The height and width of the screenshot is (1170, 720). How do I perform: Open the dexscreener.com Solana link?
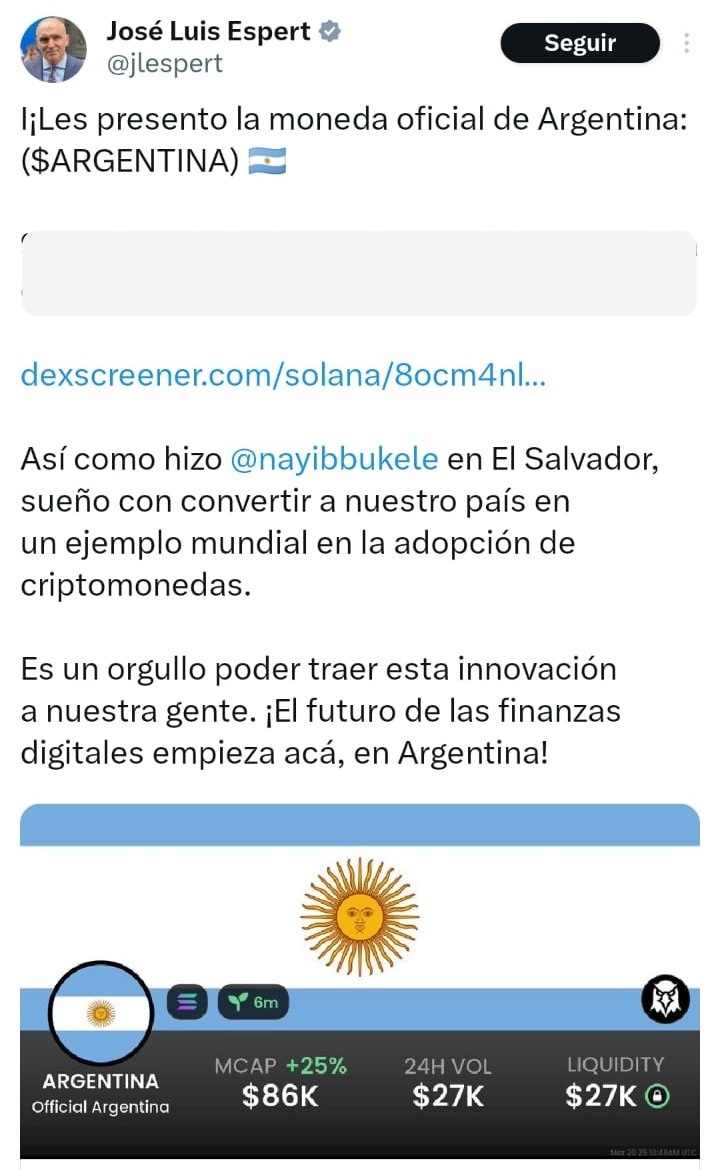[x=283, y=376]
